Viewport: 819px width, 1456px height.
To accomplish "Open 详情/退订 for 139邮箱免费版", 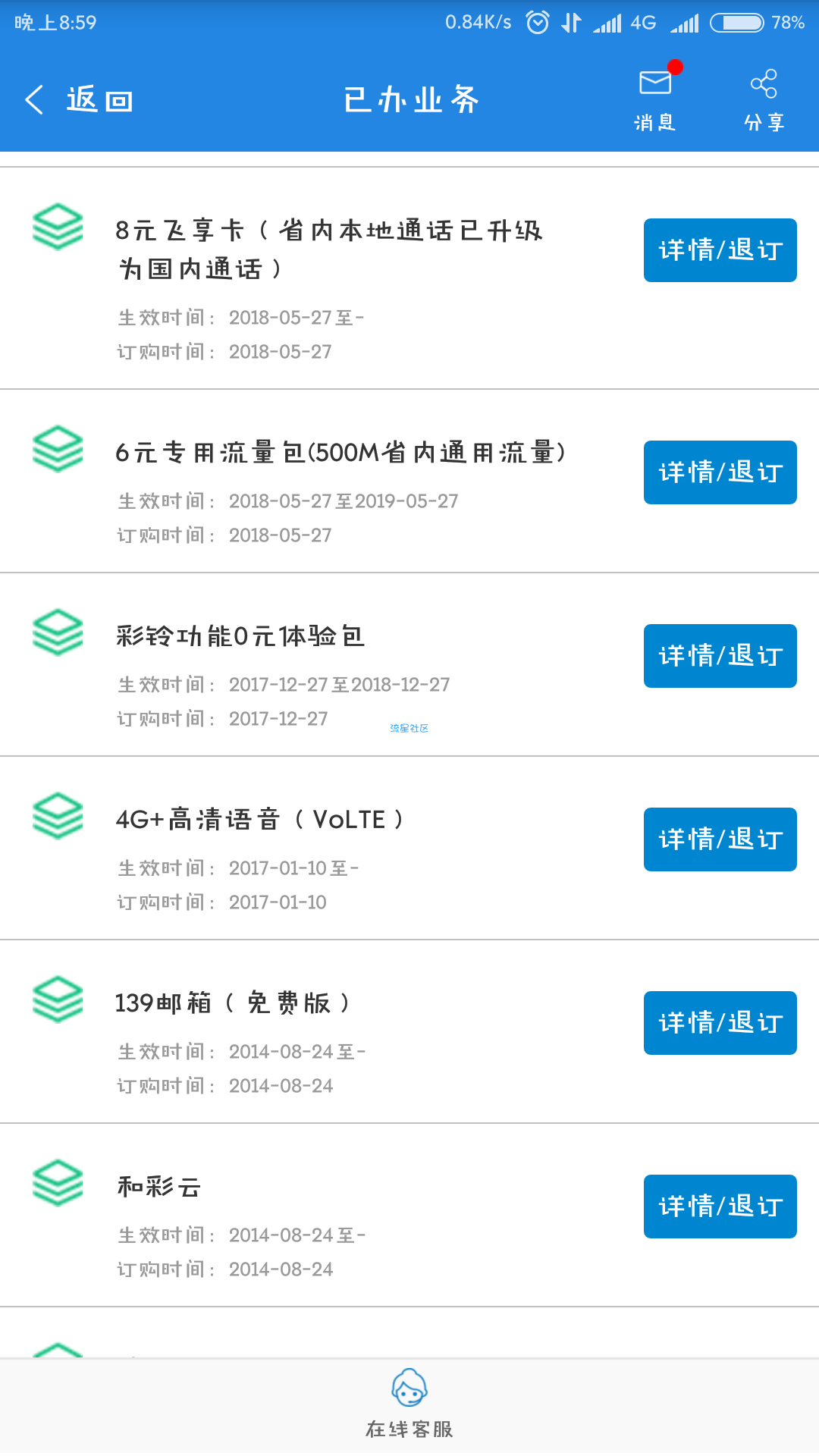I will [720, 1023].
